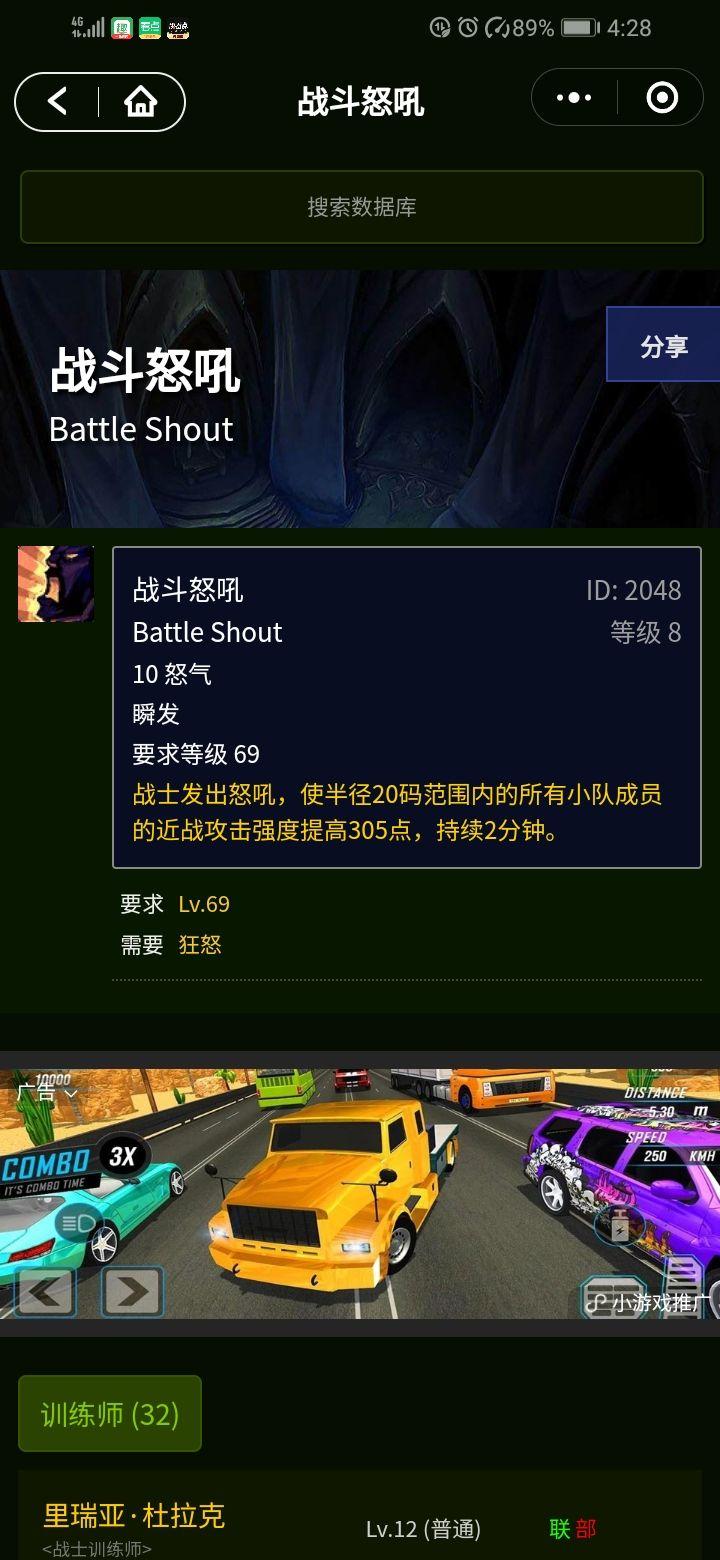Expand the 广告 ad options dropdown

tap(48, 1092)
